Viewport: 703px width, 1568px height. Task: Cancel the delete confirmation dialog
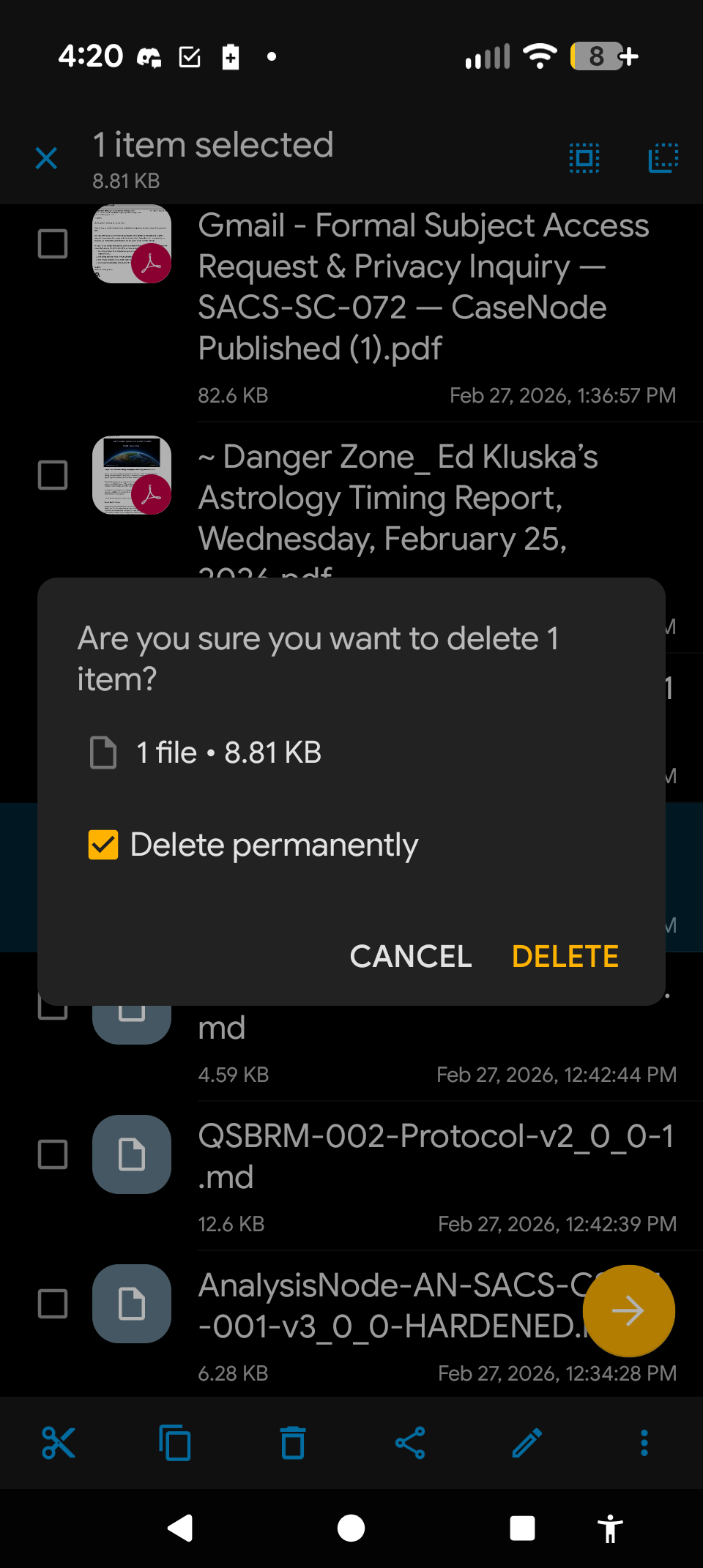tap(410, 956)
